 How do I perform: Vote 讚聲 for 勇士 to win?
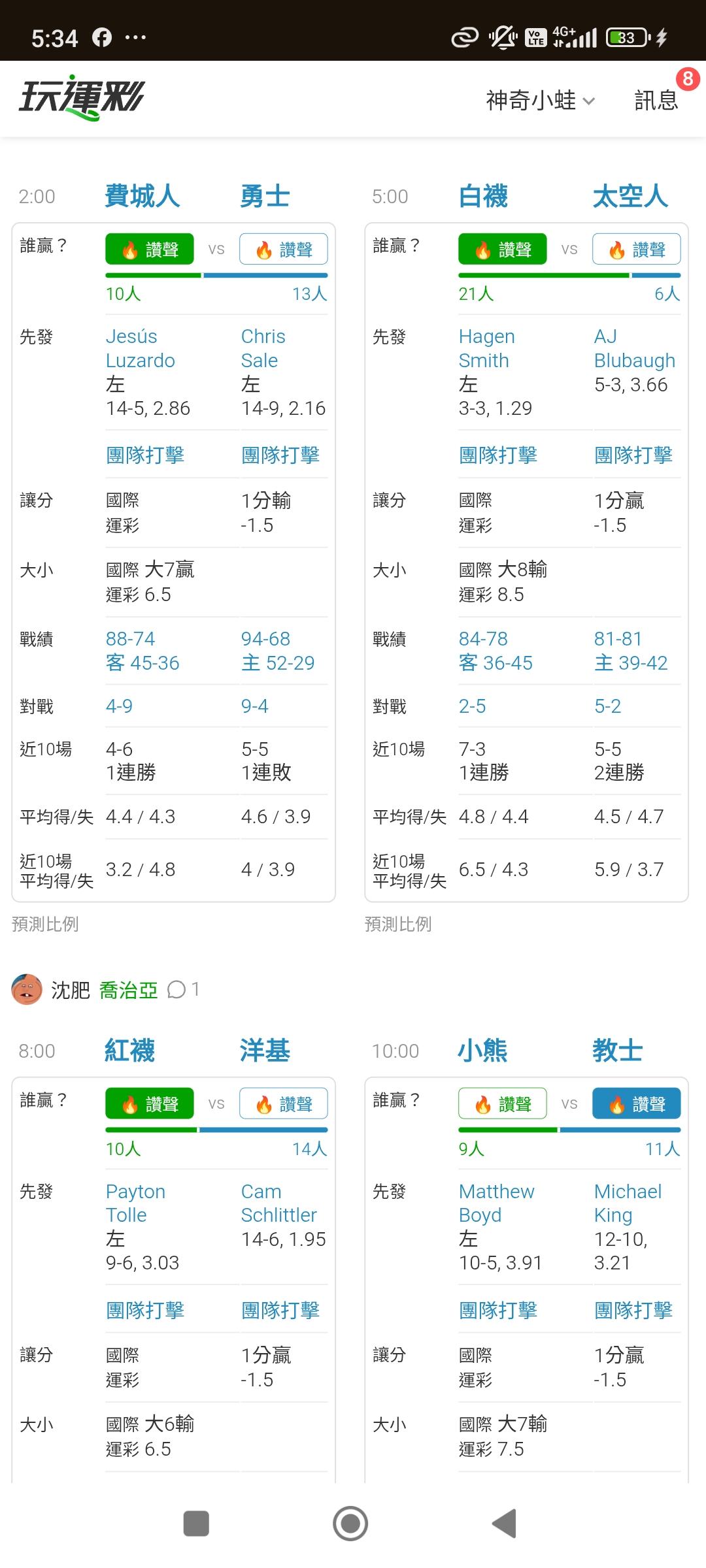tap(283, 249)
